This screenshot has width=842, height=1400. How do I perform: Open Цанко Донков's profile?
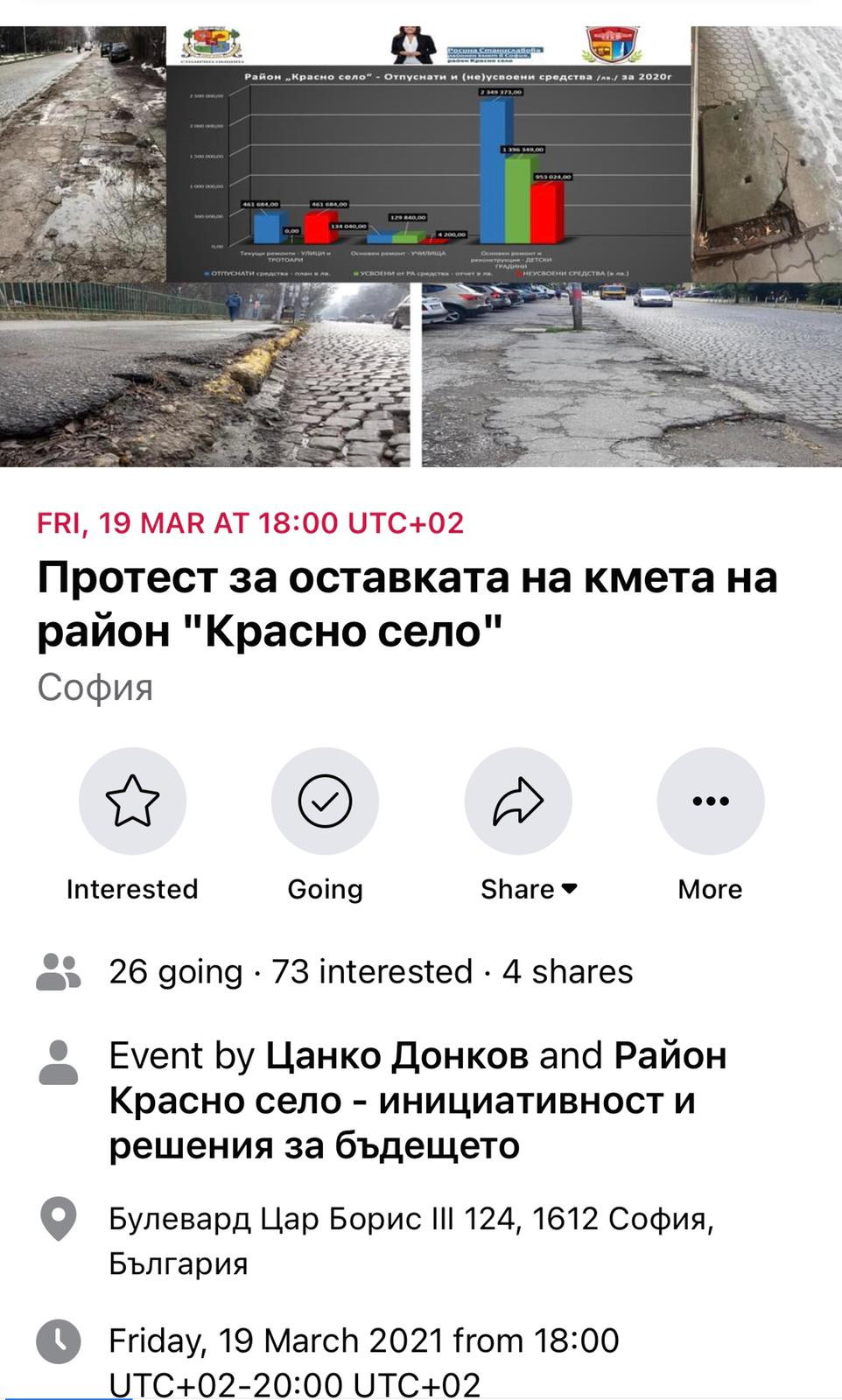click(x=396, y=1055)
